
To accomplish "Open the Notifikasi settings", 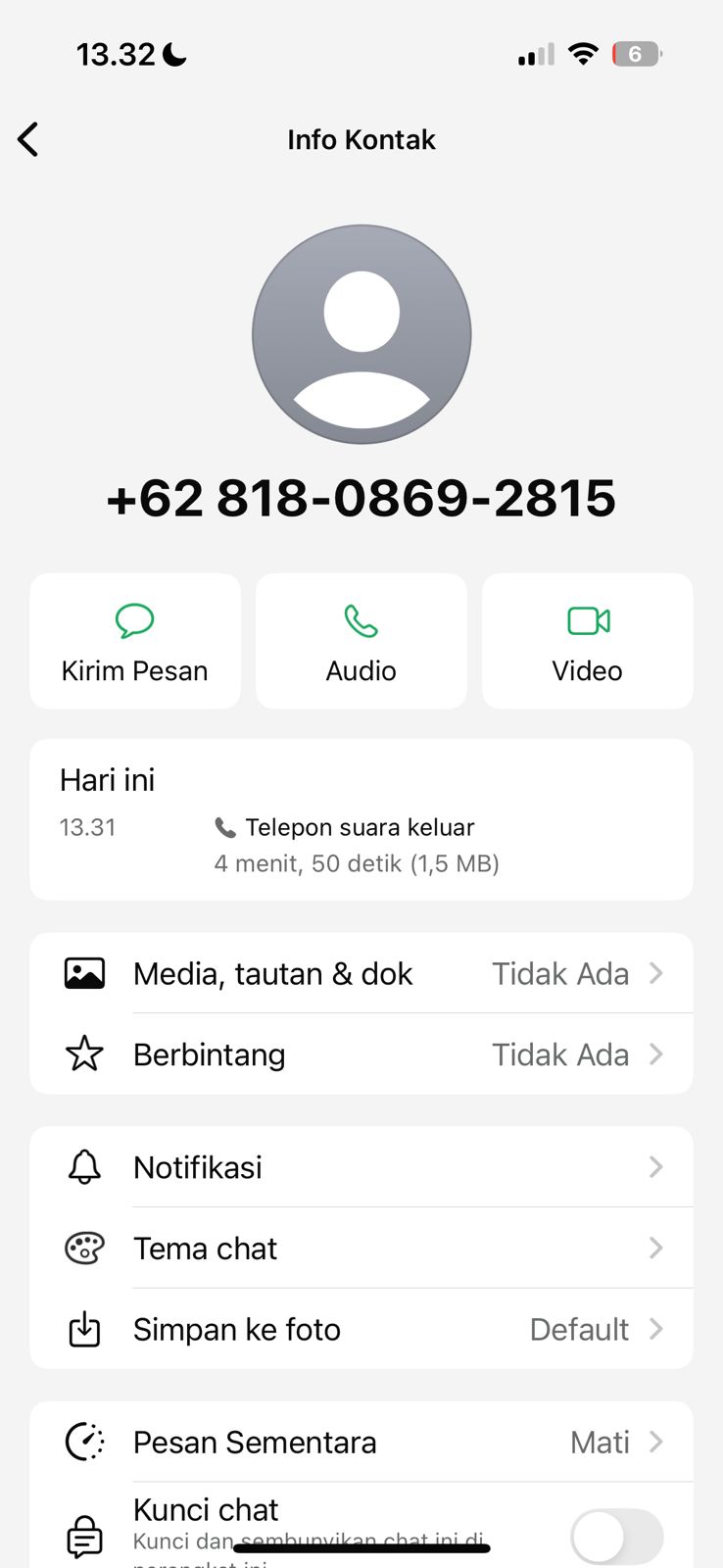I will pos(392,1166).
